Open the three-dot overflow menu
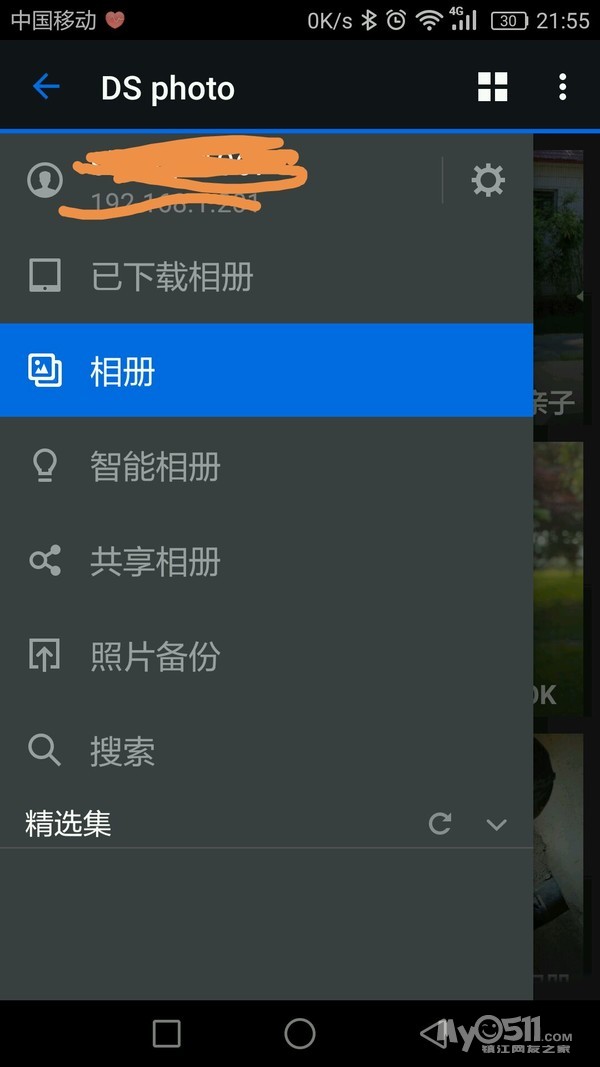This screenshot has width=600, height=1067. pos(563,87)
